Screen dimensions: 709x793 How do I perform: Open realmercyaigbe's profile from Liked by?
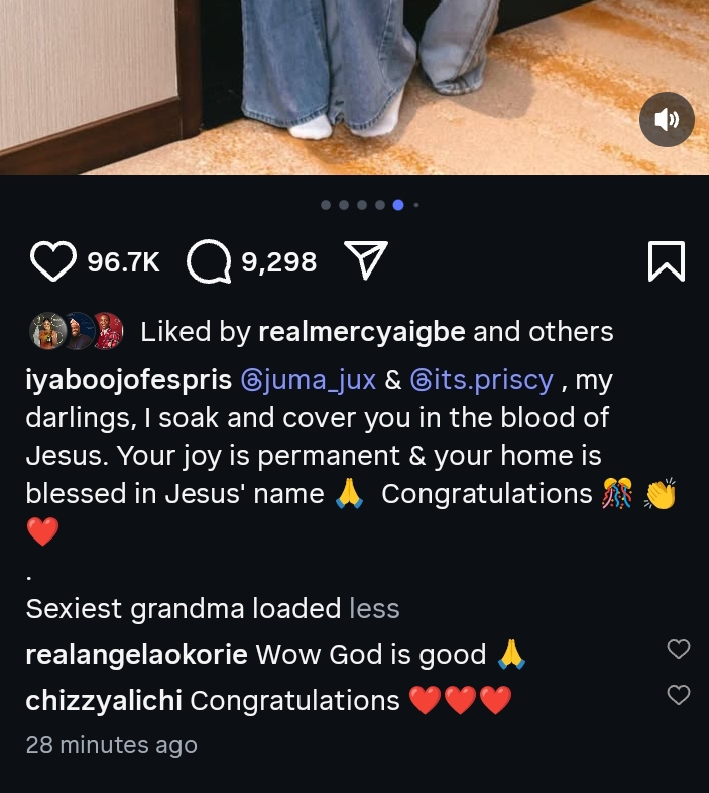coord(361,331)
